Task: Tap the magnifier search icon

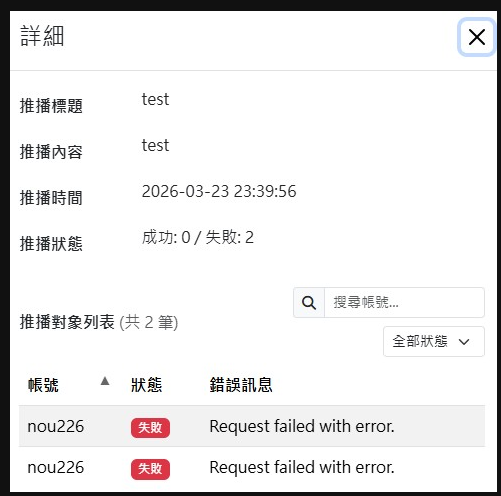Action: (x=309, y=302)
